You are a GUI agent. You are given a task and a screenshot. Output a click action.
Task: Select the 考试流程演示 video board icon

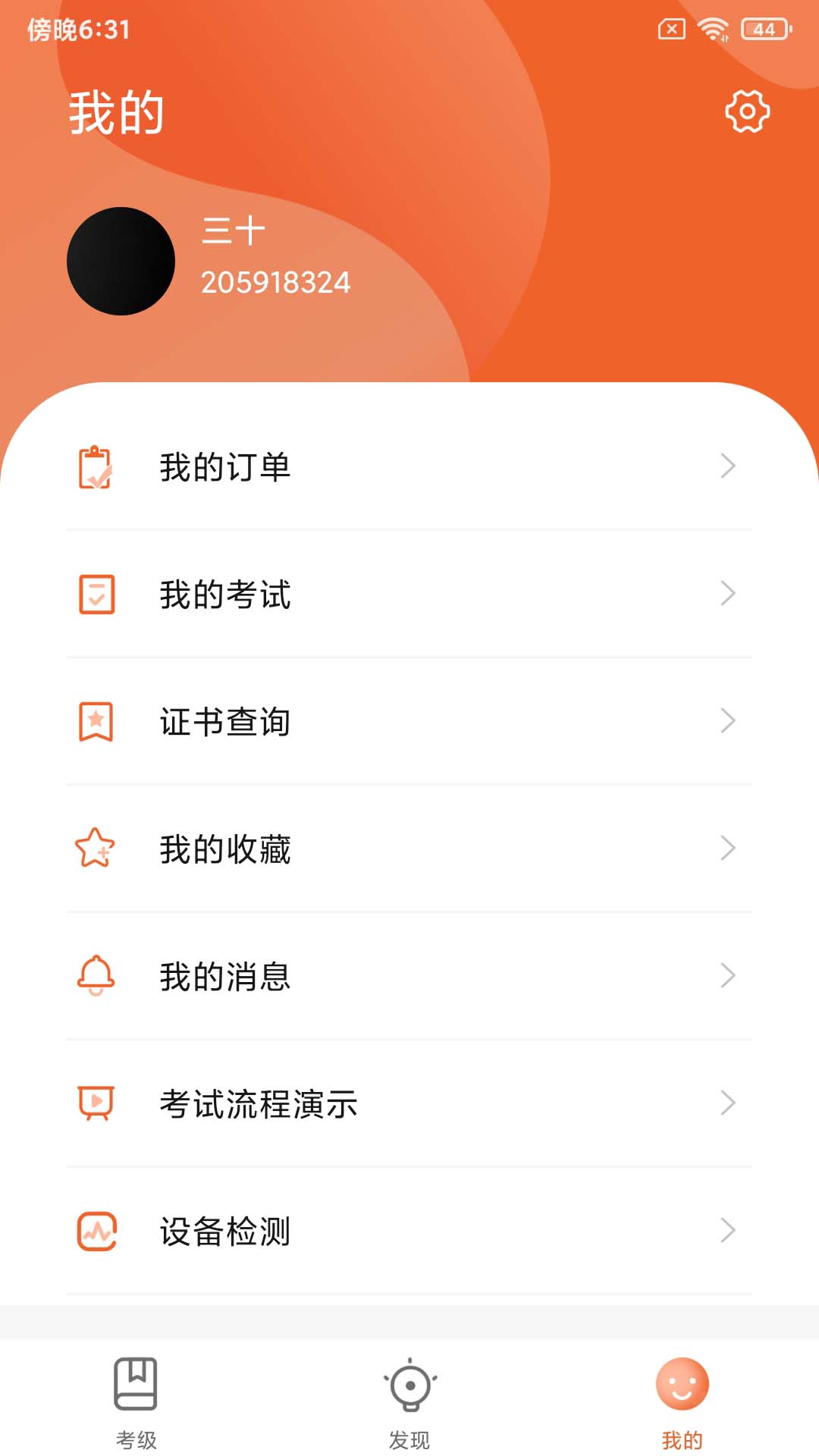[x=95, y=1104]
